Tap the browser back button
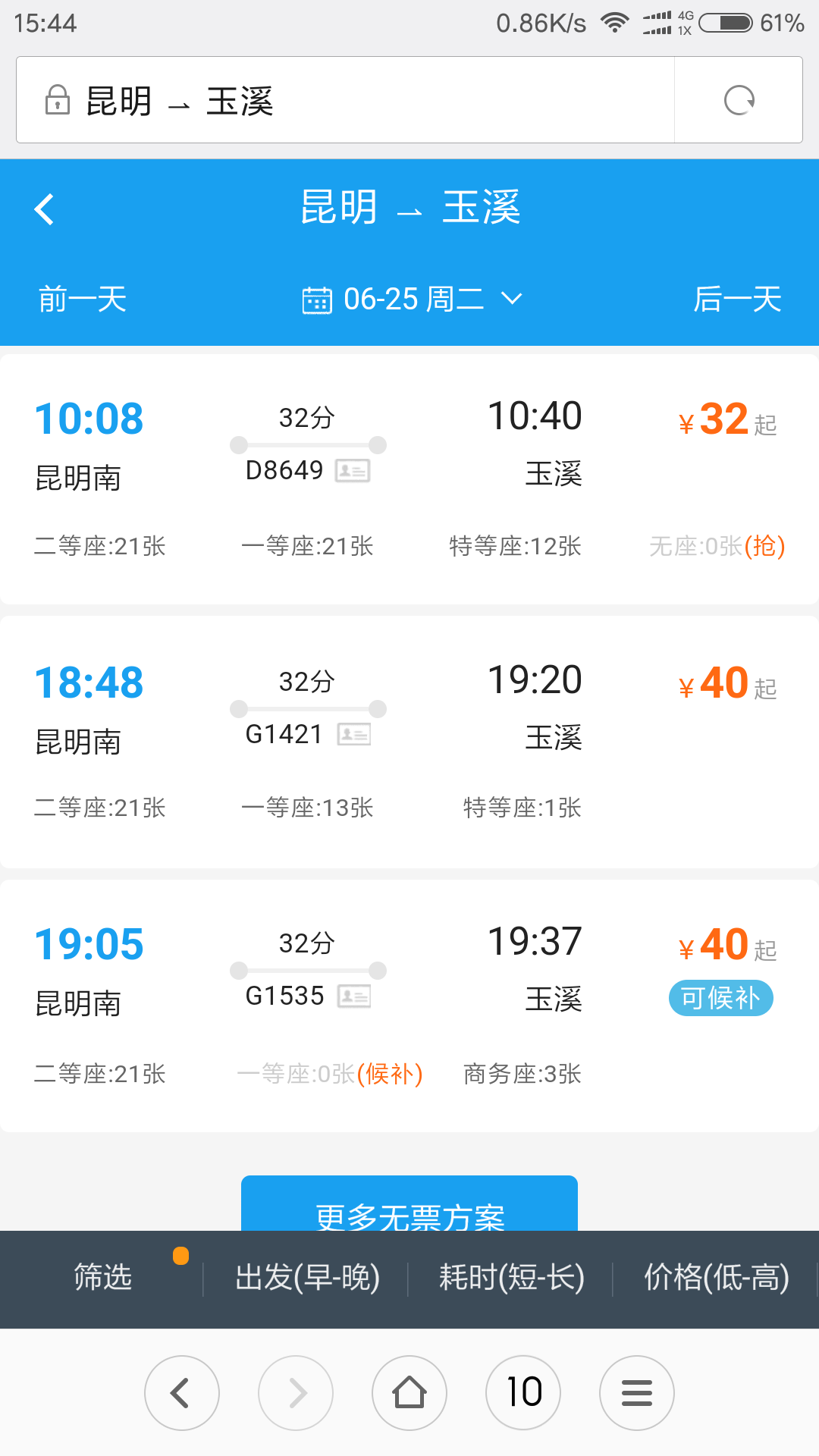The image size is (819, 1456). pos(182,1393)
